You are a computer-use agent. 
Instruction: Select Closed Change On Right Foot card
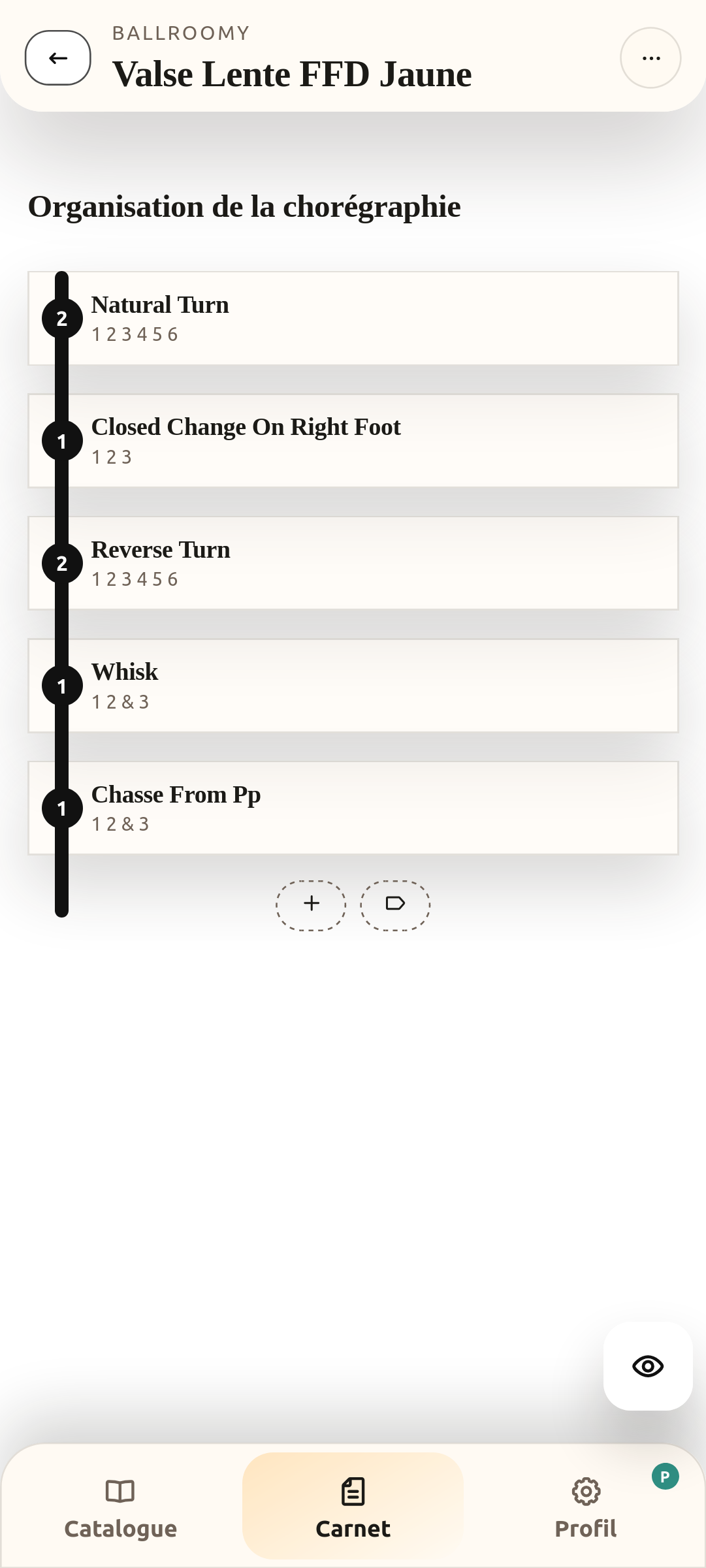click(x=366, y=441)
